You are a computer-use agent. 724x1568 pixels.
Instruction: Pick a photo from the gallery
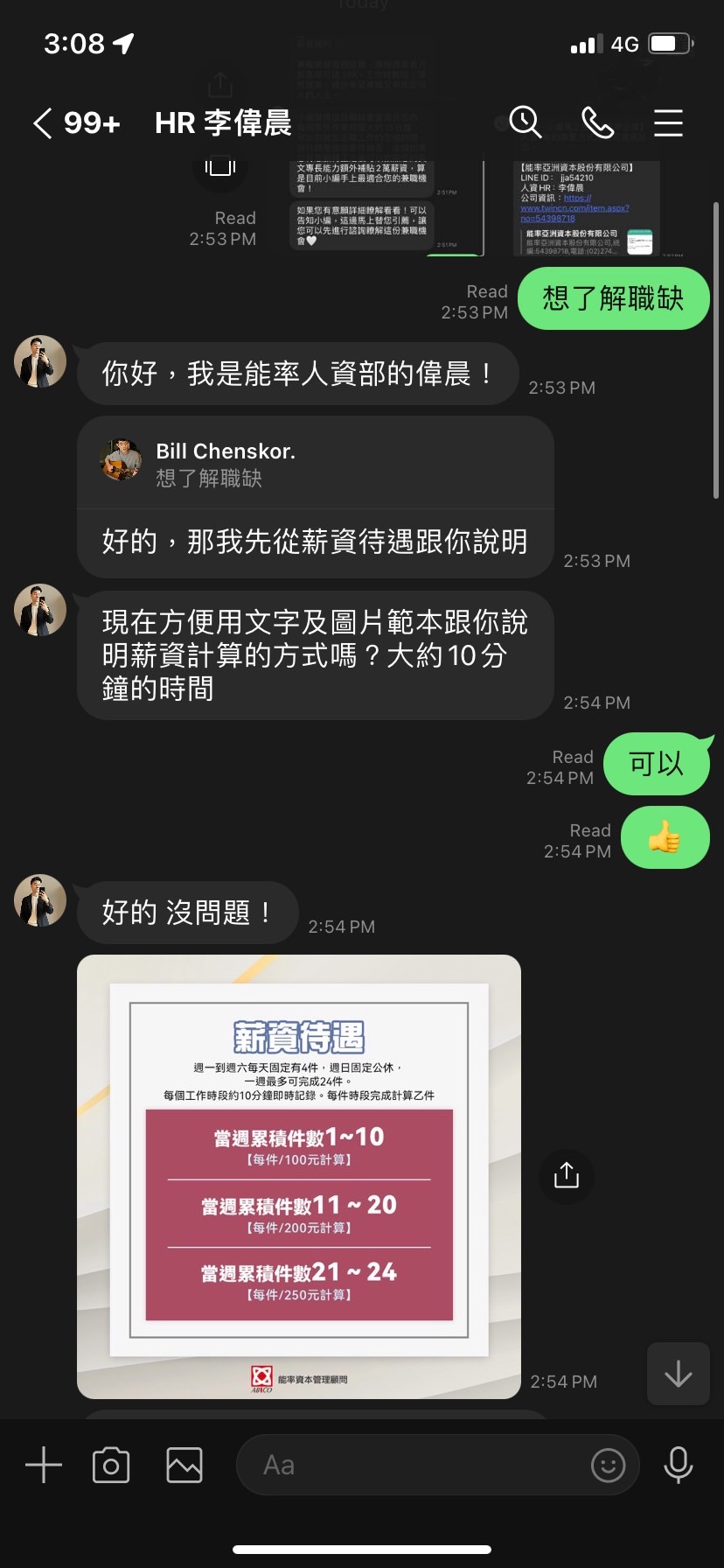[184, 1465]
